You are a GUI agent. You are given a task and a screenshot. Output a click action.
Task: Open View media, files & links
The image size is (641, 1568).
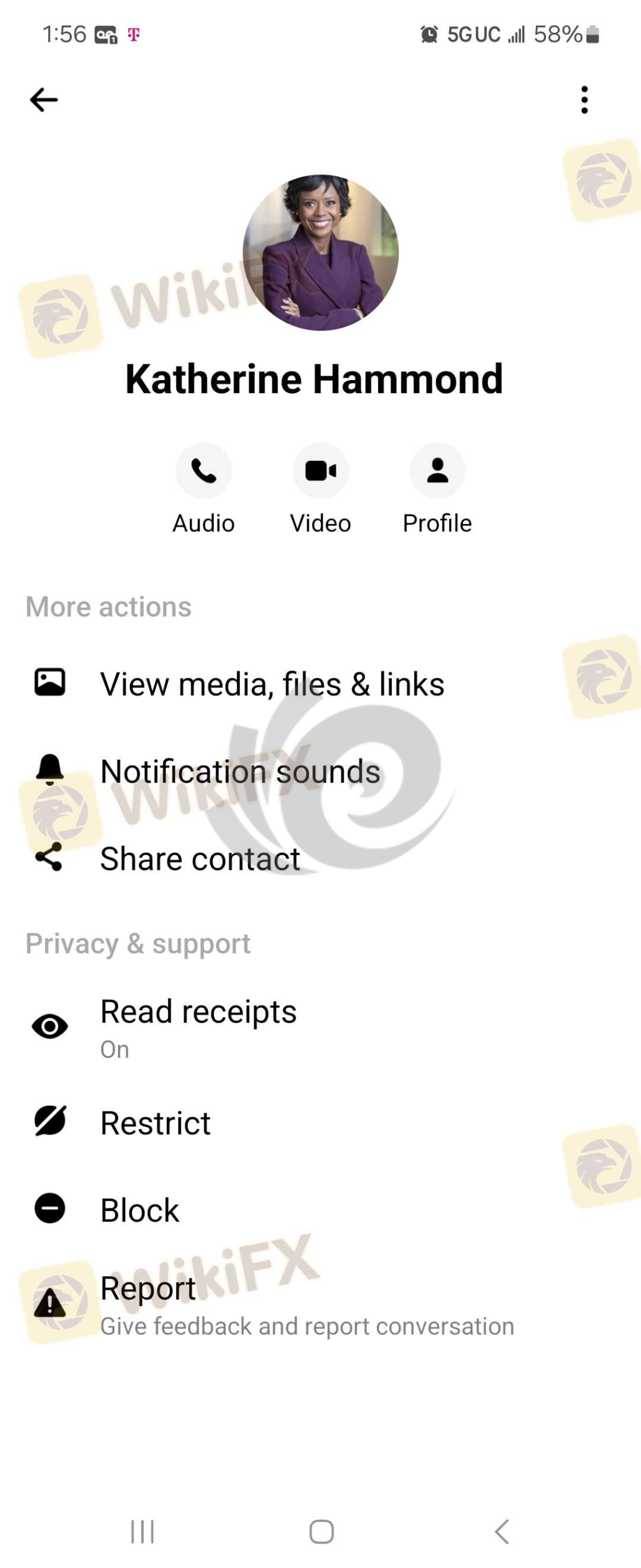272,683
